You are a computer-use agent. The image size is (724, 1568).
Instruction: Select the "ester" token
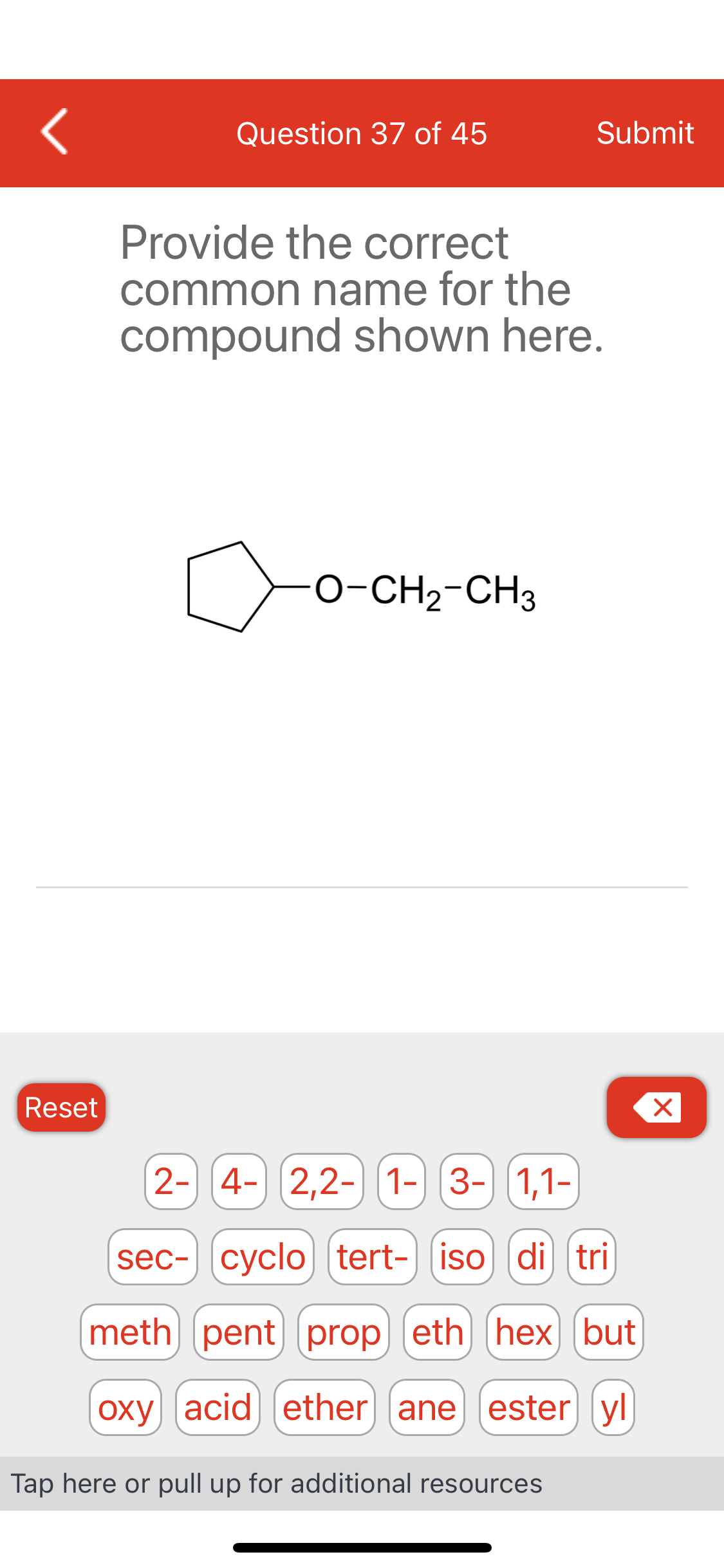[x=528, y=1406]
